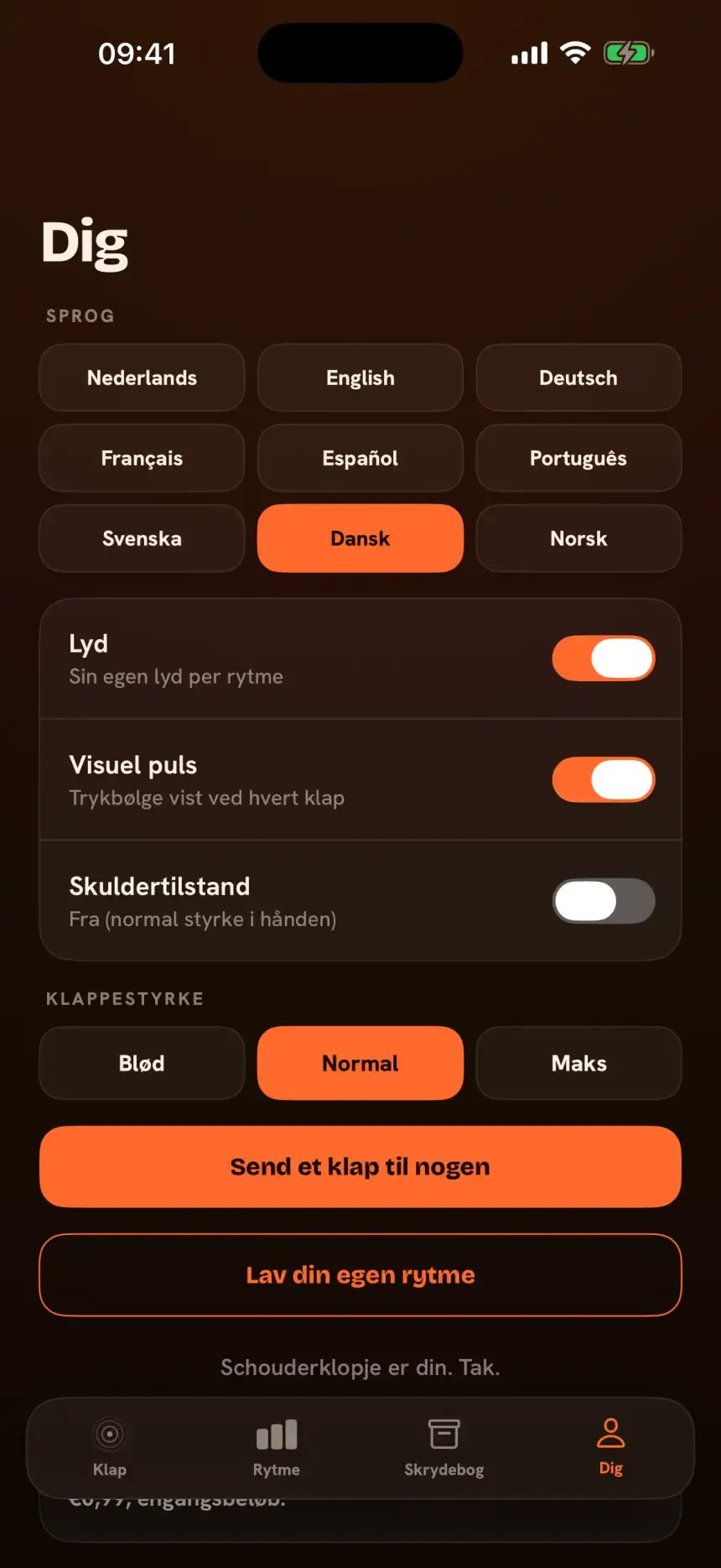This screenshot has width=721, height=1568.
Task: Turn off the Lyd switch
Action: 604,659
